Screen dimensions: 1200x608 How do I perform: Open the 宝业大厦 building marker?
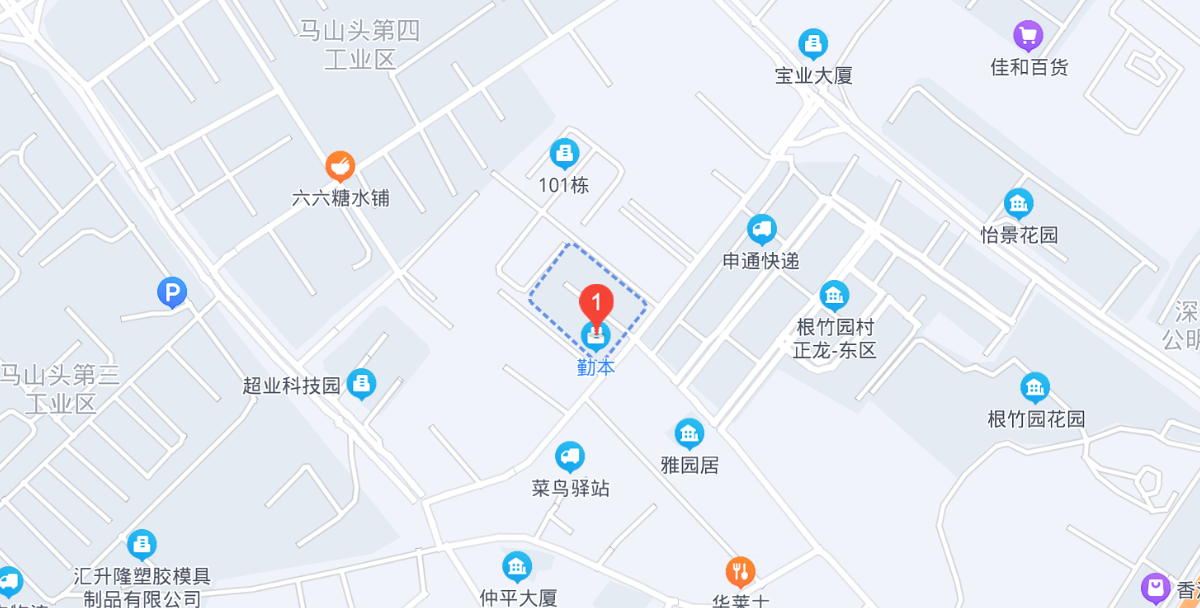[x=813, y=44]
